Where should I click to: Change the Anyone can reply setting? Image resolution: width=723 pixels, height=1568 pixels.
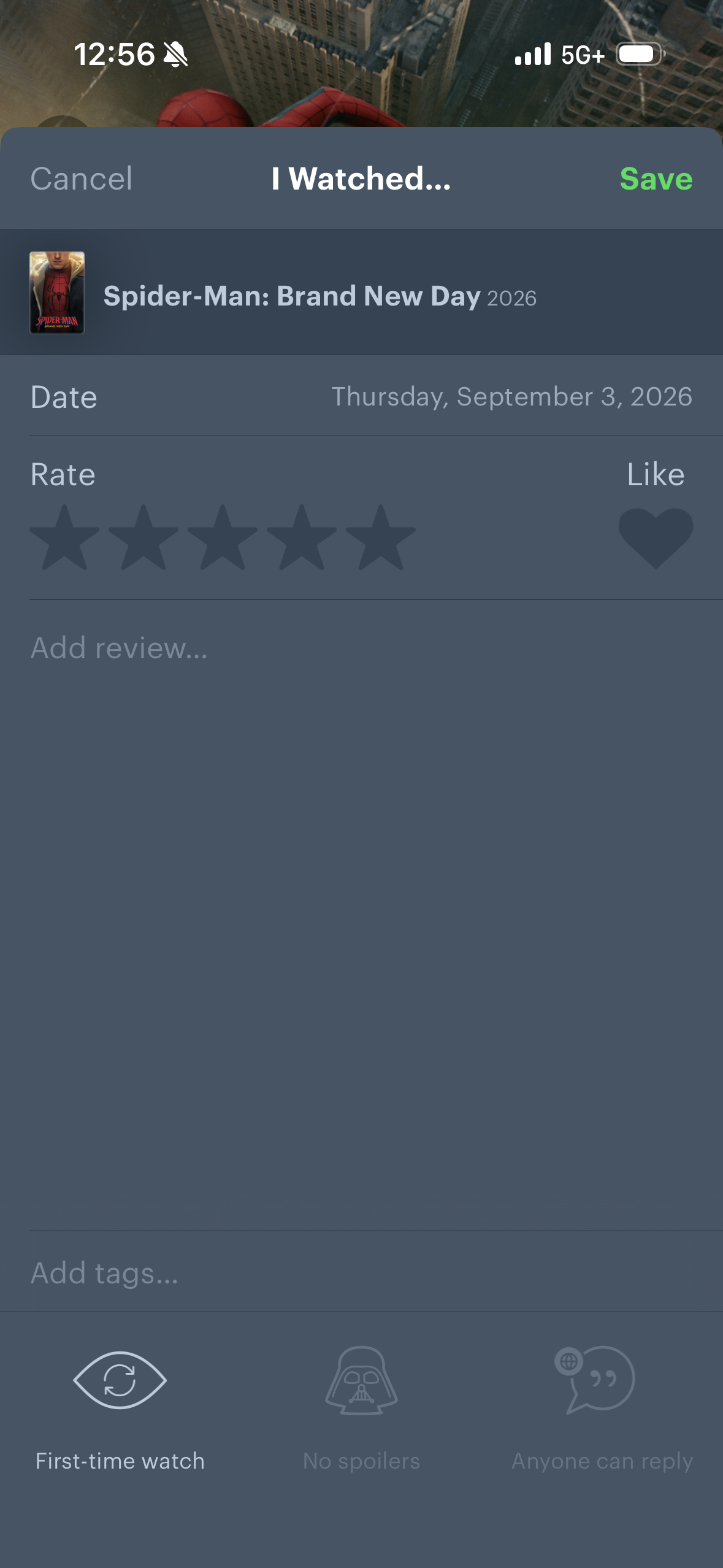(602, 1410)
